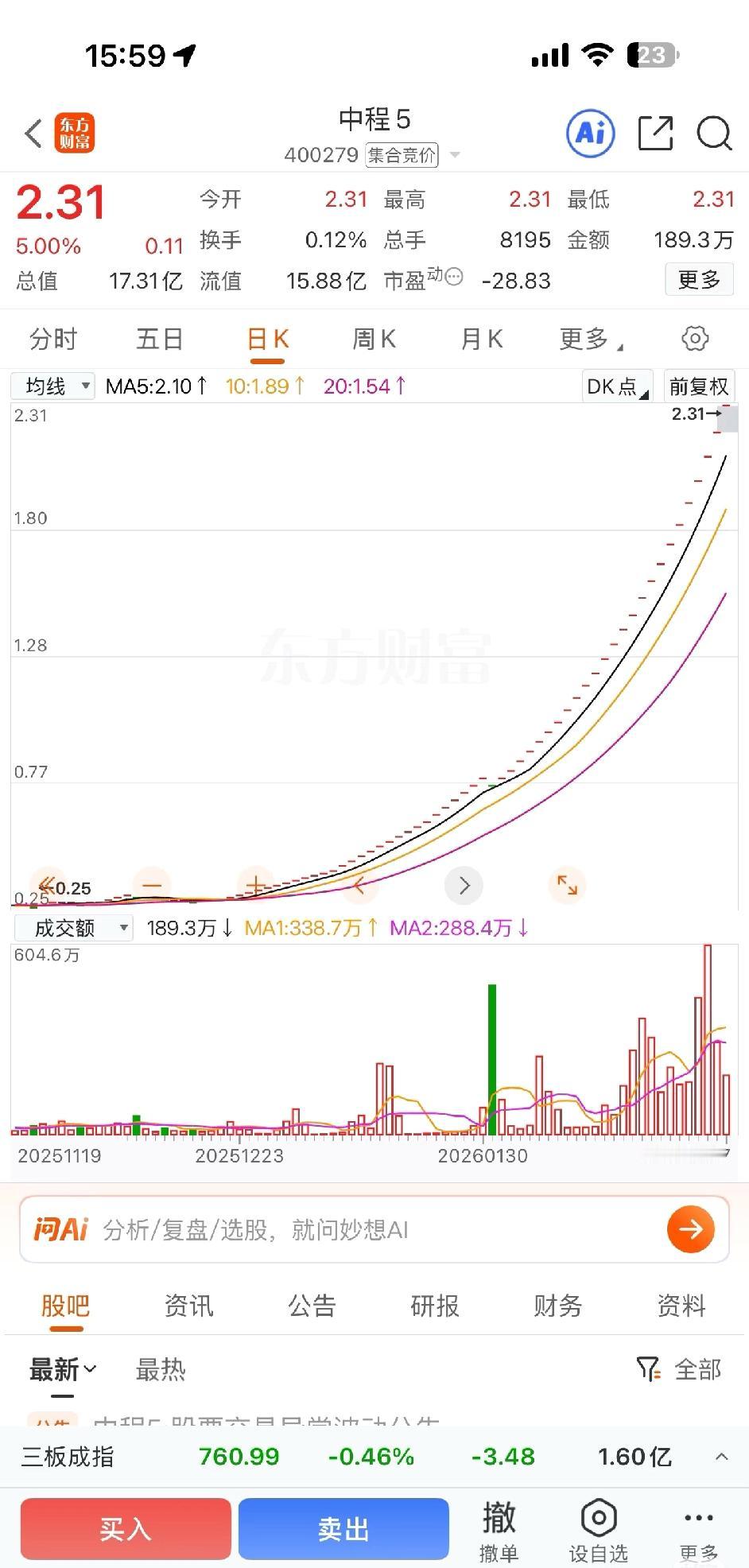Open the 成交额 volume dropdown
The width and height of the screenshot is (749, 1568).
coord(73,927)
